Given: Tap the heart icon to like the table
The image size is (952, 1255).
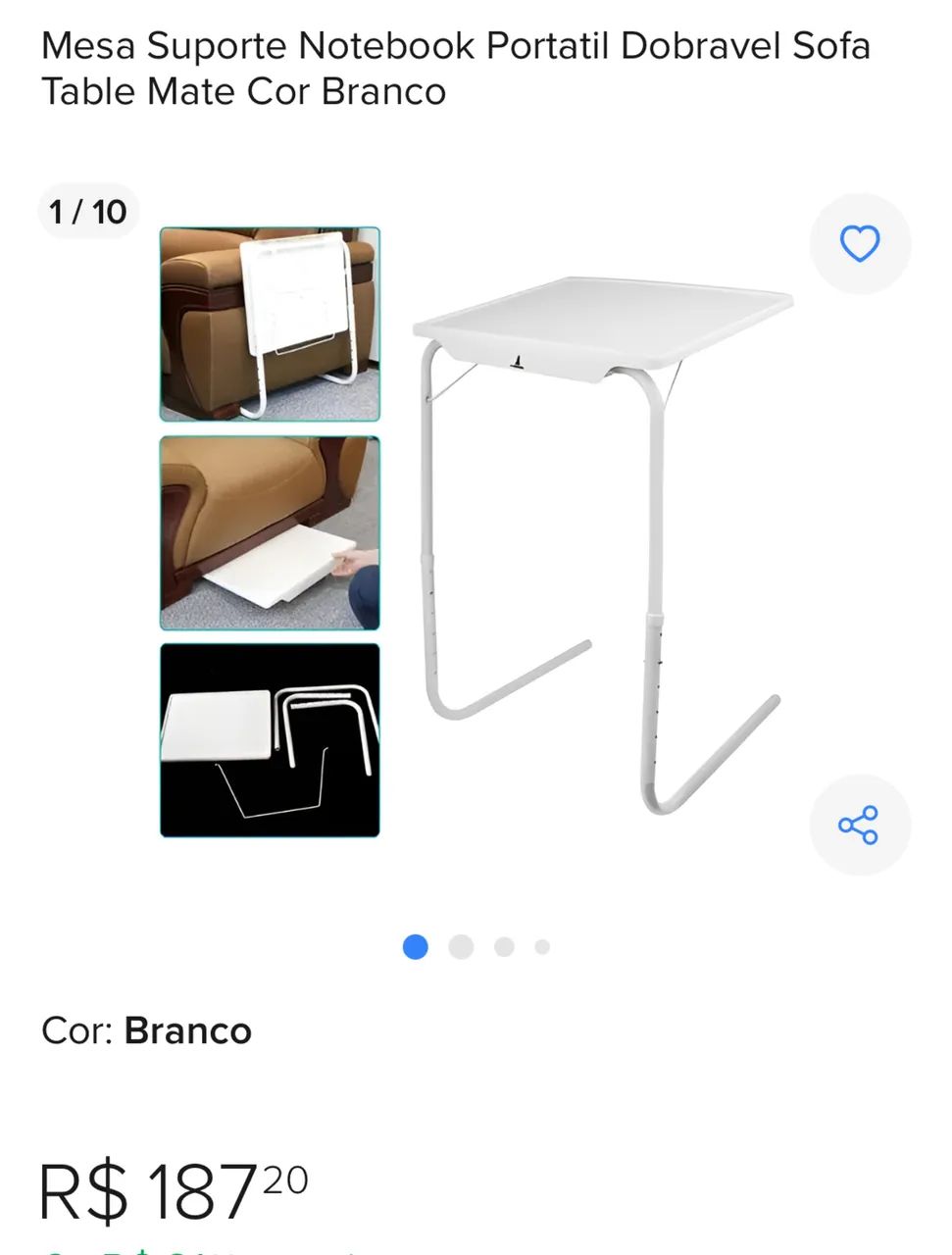Looking at the screenshot, I should pyautogui.click(x=860, y=243).
